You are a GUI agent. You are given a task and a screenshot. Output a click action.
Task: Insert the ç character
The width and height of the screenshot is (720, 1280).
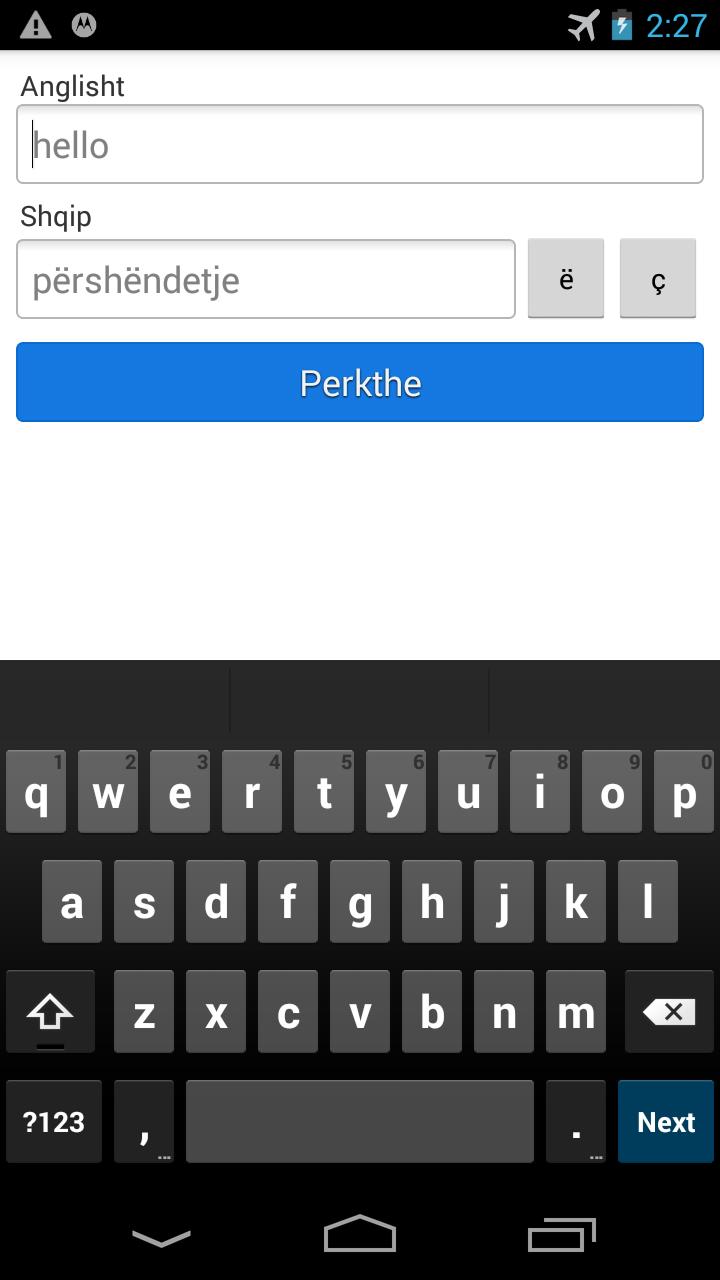657,279
